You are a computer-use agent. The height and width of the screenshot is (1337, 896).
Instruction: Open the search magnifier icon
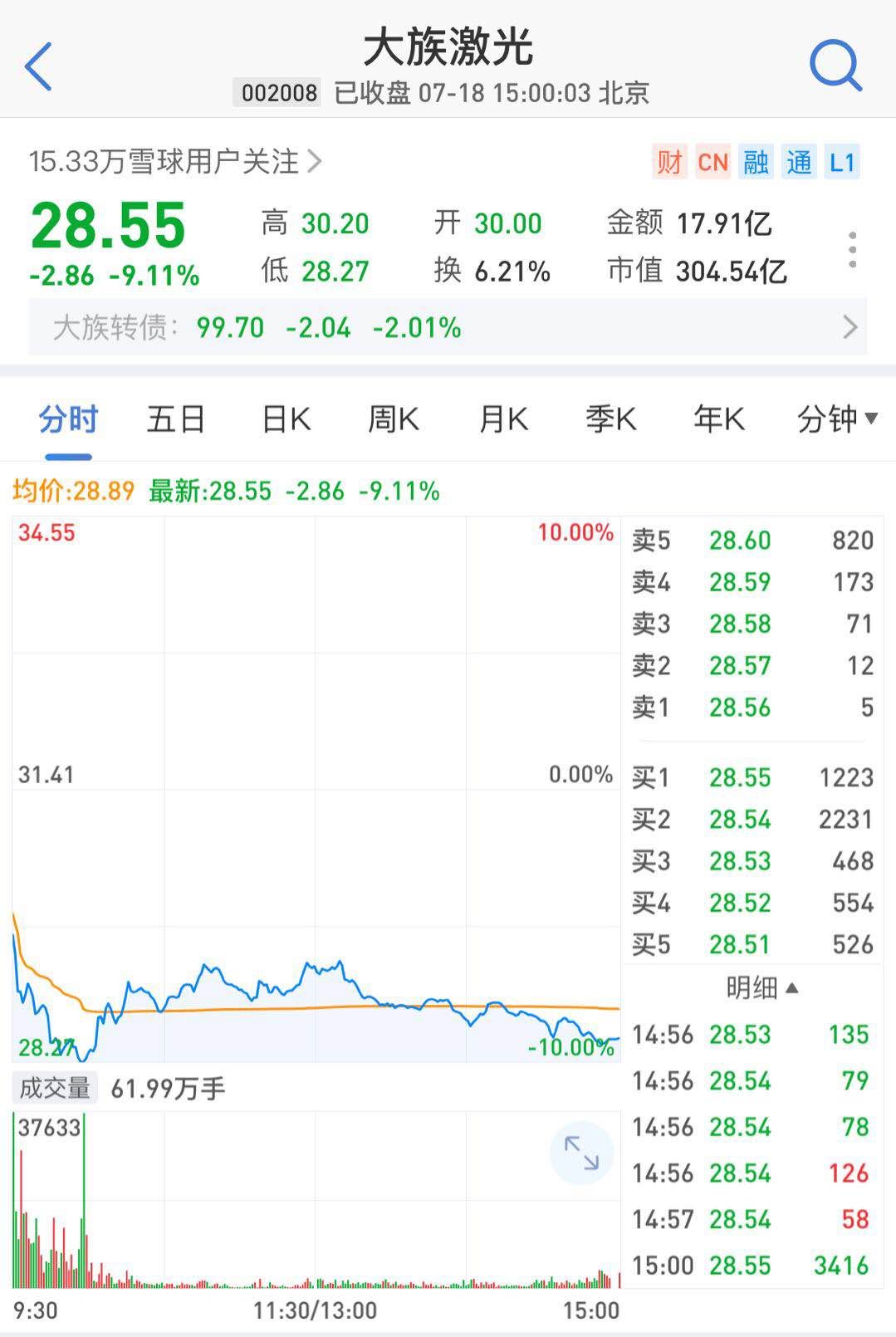(835, 65)
